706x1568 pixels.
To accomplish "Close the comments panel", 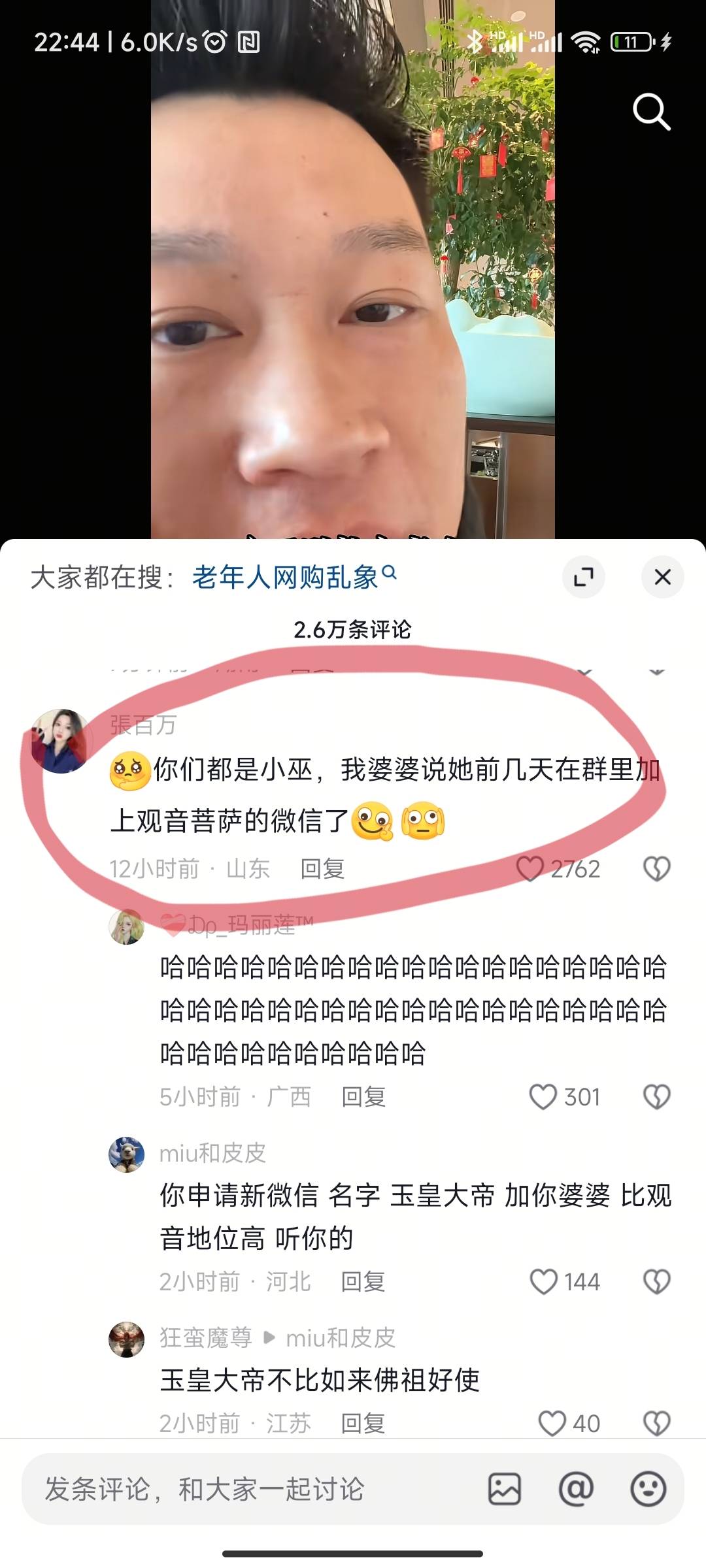I will point(662,577).
